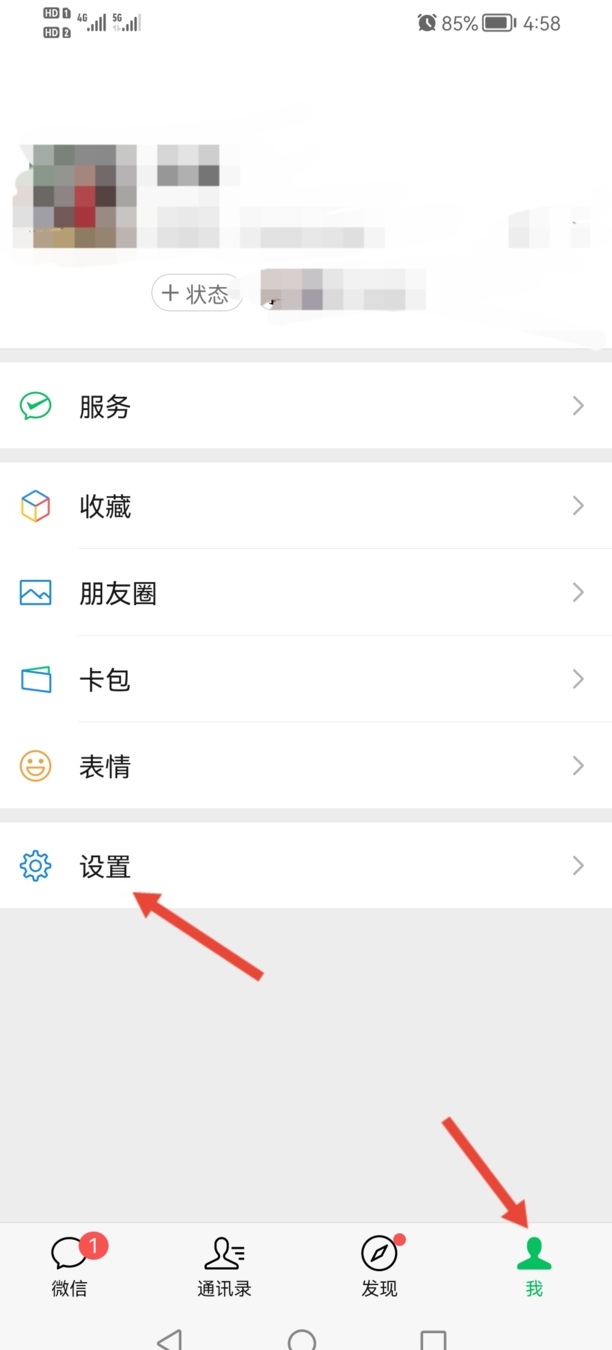This screenshot has width=612, height=1350.
Task: Add a status with 状态 button
Action: [x=197, y=294]
